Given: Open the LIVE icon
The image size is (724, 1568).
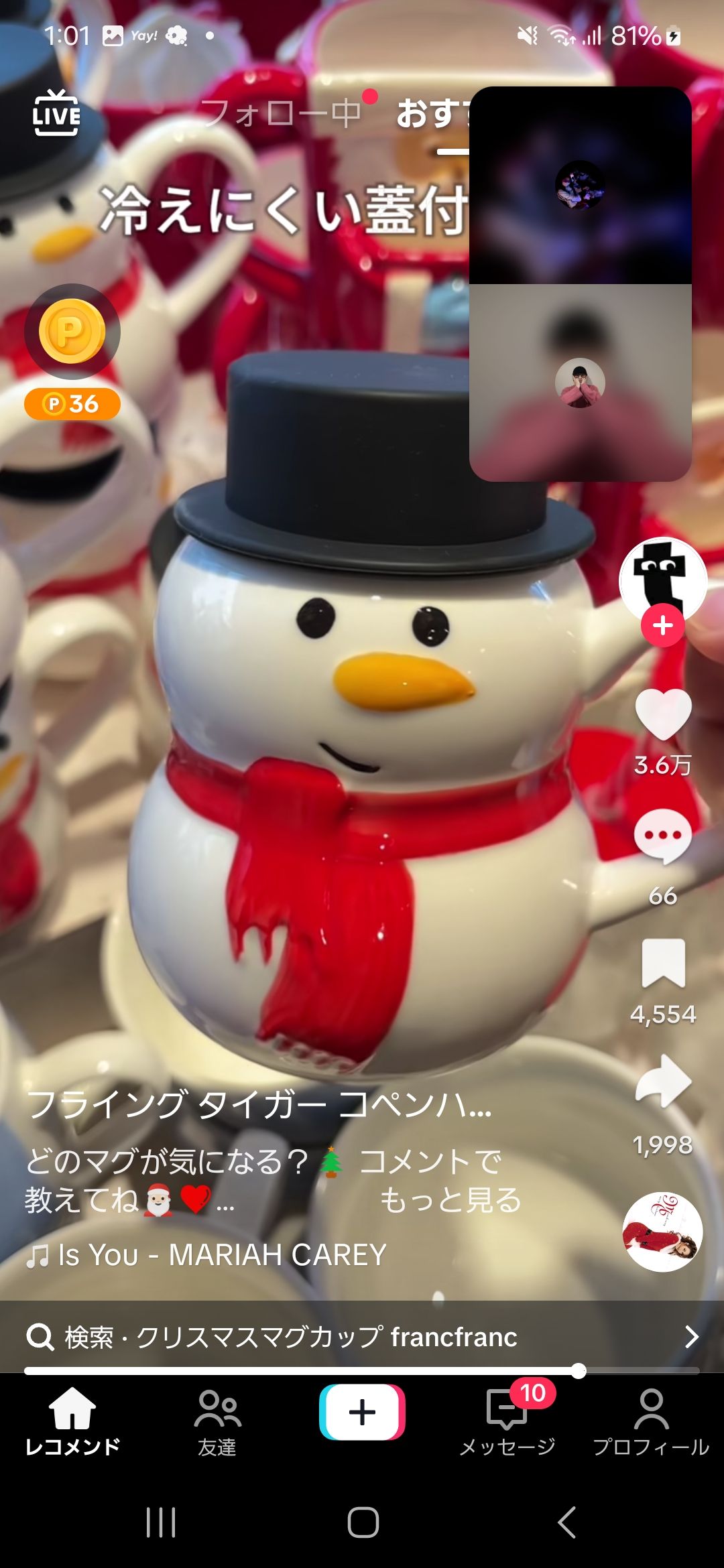Looking at the screenshot, I should [56, 114].
